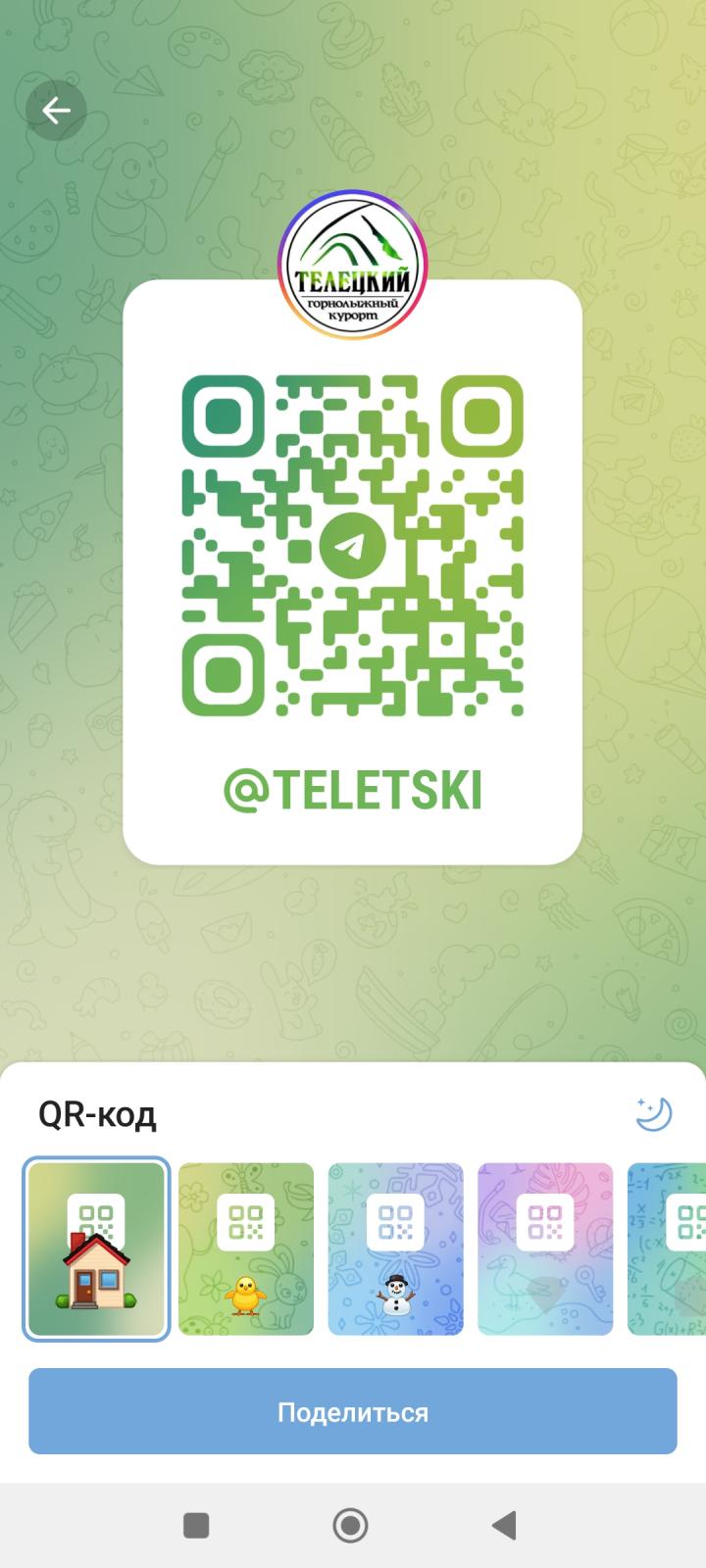Choose the chick QR theme

(x=246, y=1249)
